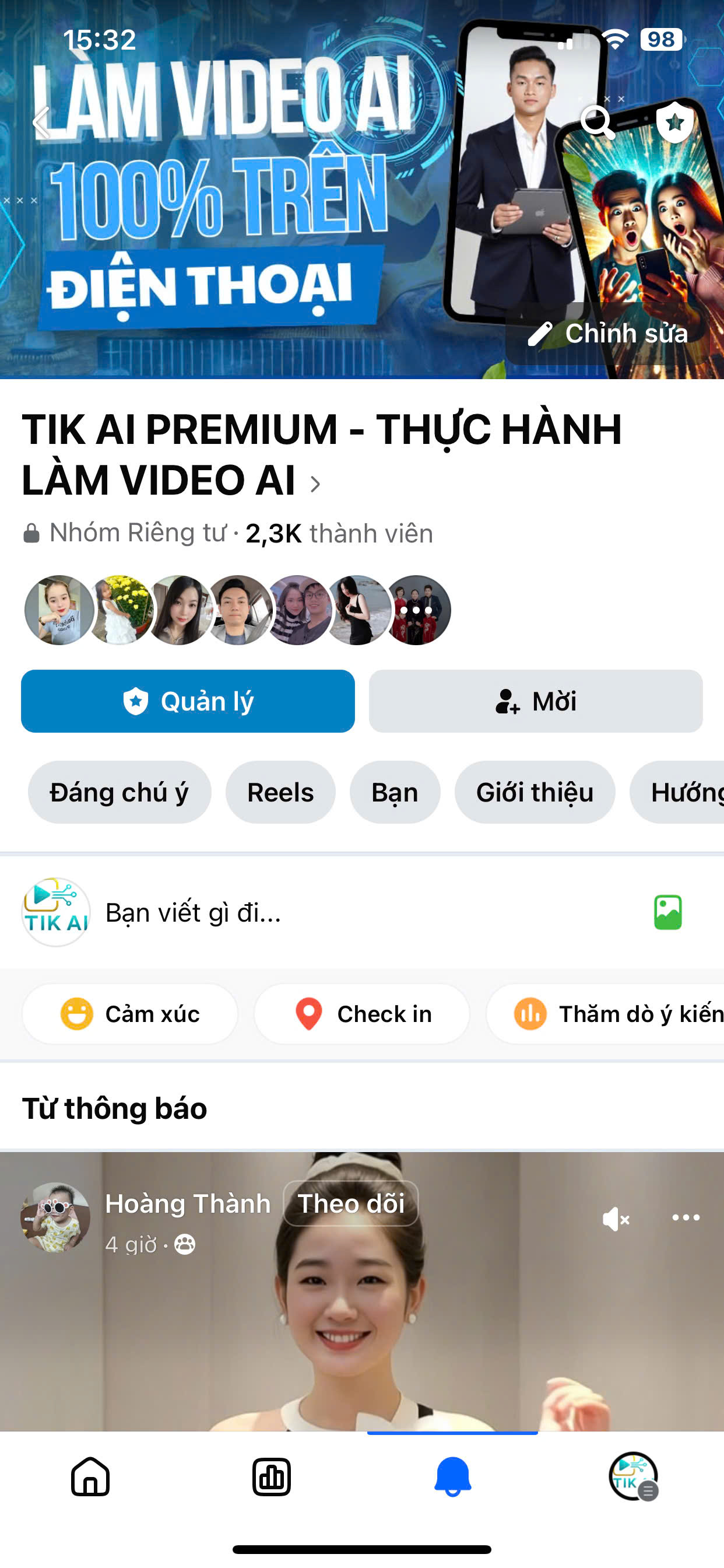This screenshot has height=1568, width=724.
Task: Open the Giới thiệu chip
Action: tap(534, 793)
